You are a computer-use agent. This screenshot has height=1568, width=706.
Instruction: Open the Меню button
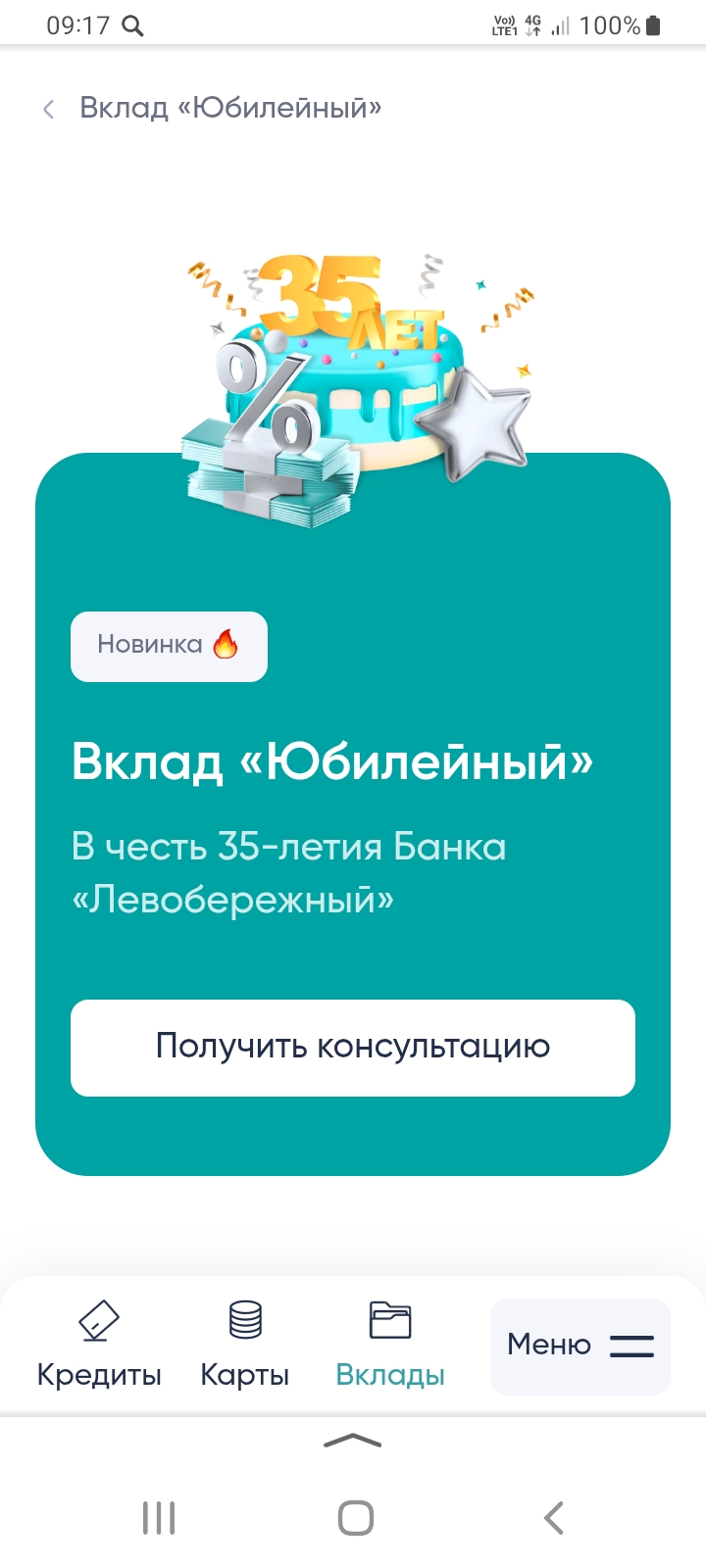(x=580, y=1346)
